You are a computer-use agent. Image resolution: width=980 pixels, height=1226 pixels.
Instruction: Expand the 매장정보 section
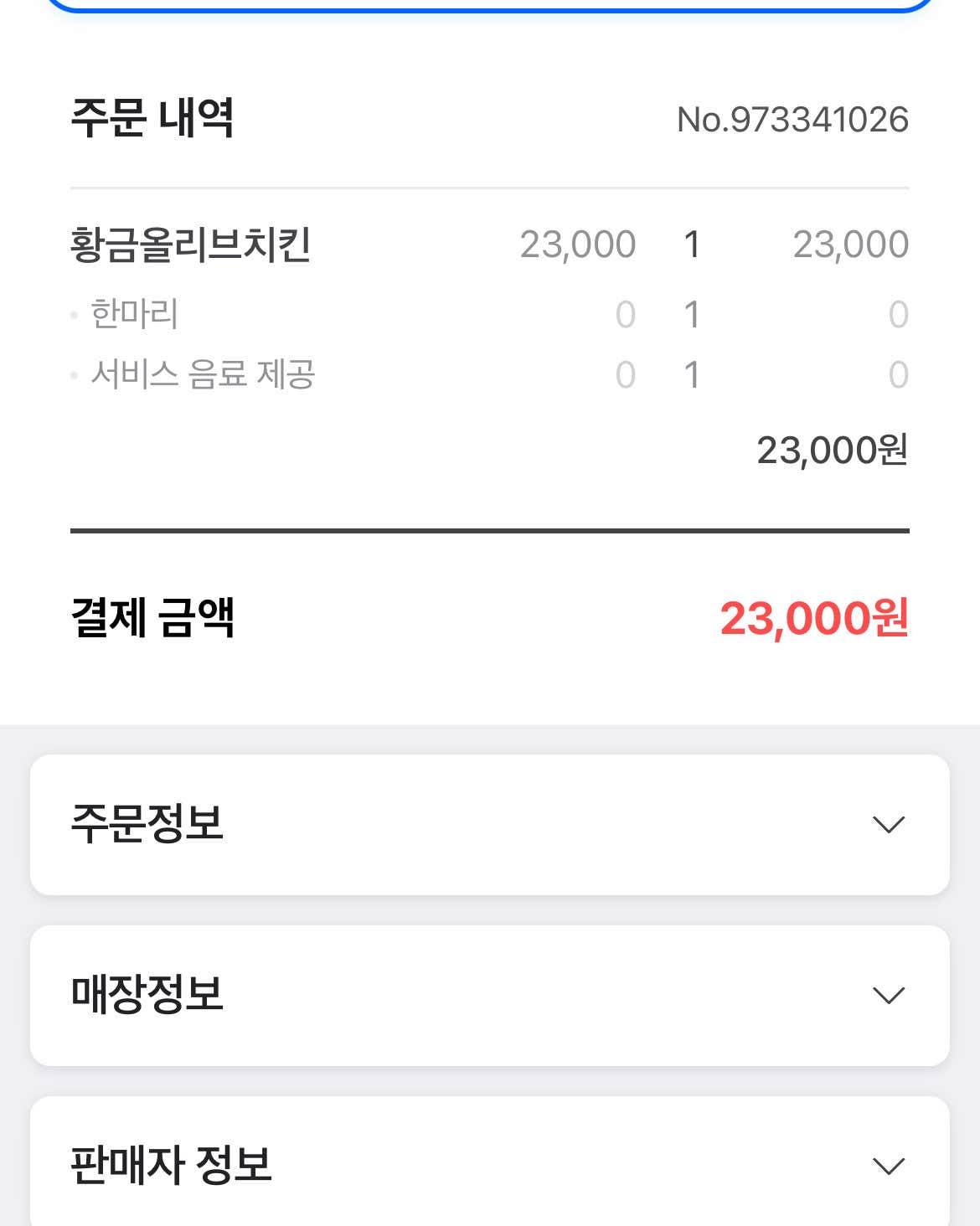(888, 996)
